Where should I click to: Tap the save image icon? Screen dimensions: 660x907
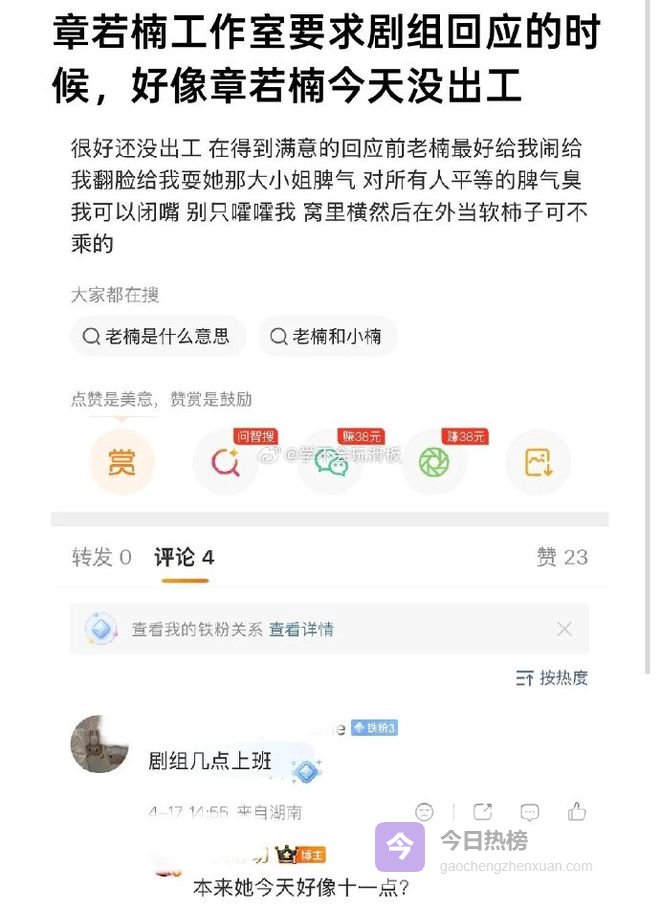(538, 462)
